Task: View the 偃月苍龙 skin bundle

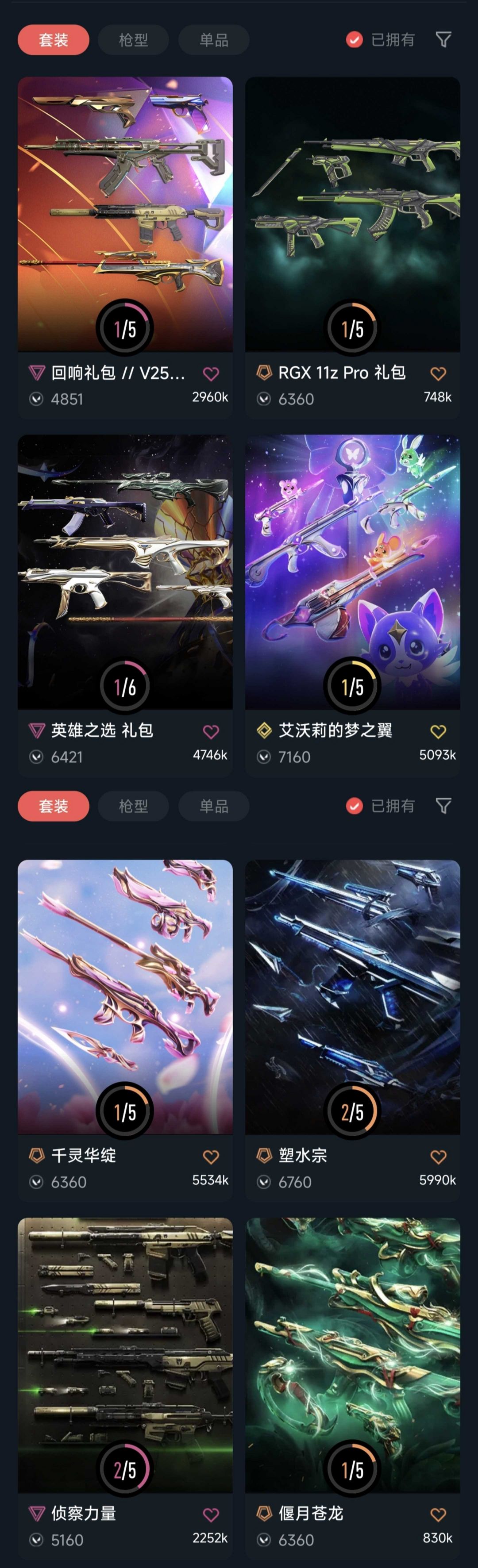Action: [352, 1354]
